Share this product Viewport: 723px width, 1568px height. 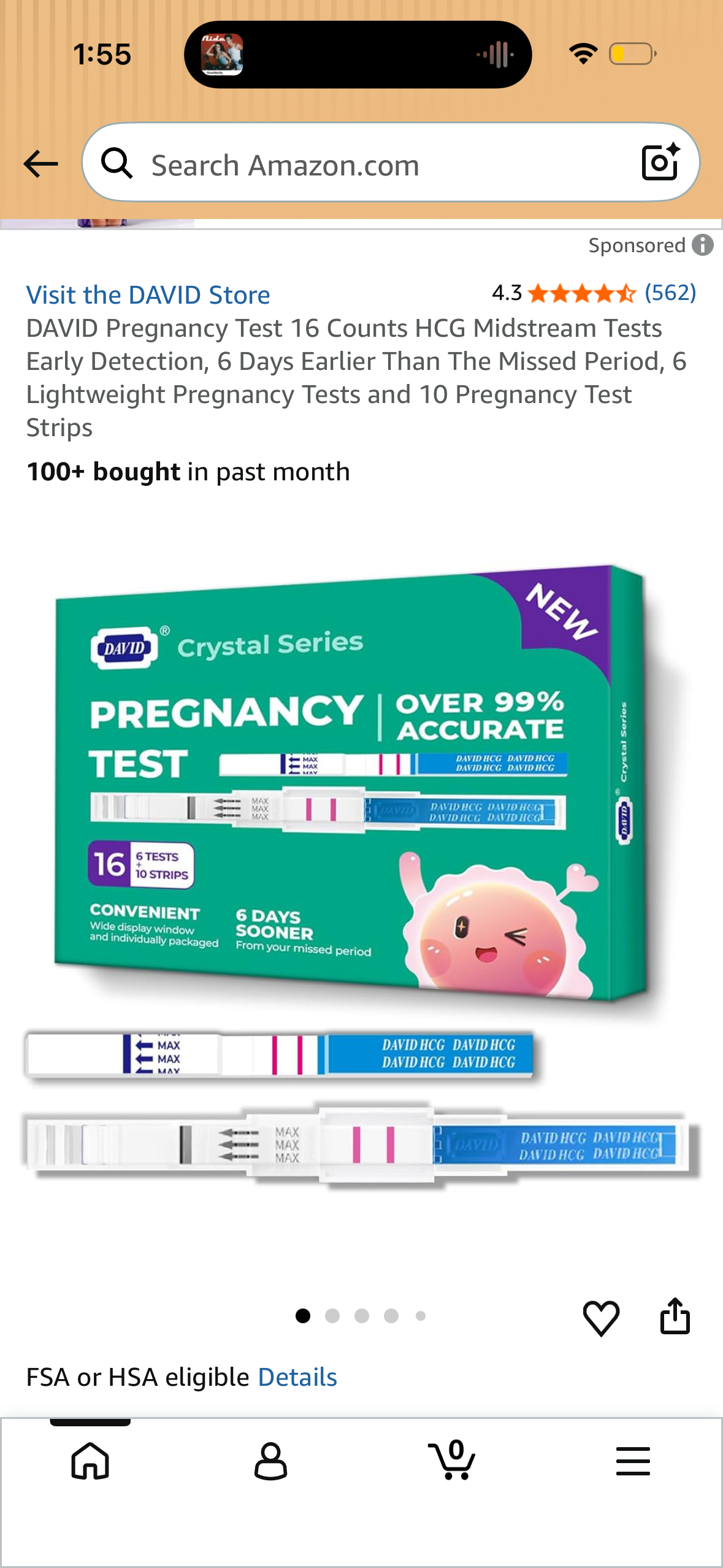[x=675, y=1316]
